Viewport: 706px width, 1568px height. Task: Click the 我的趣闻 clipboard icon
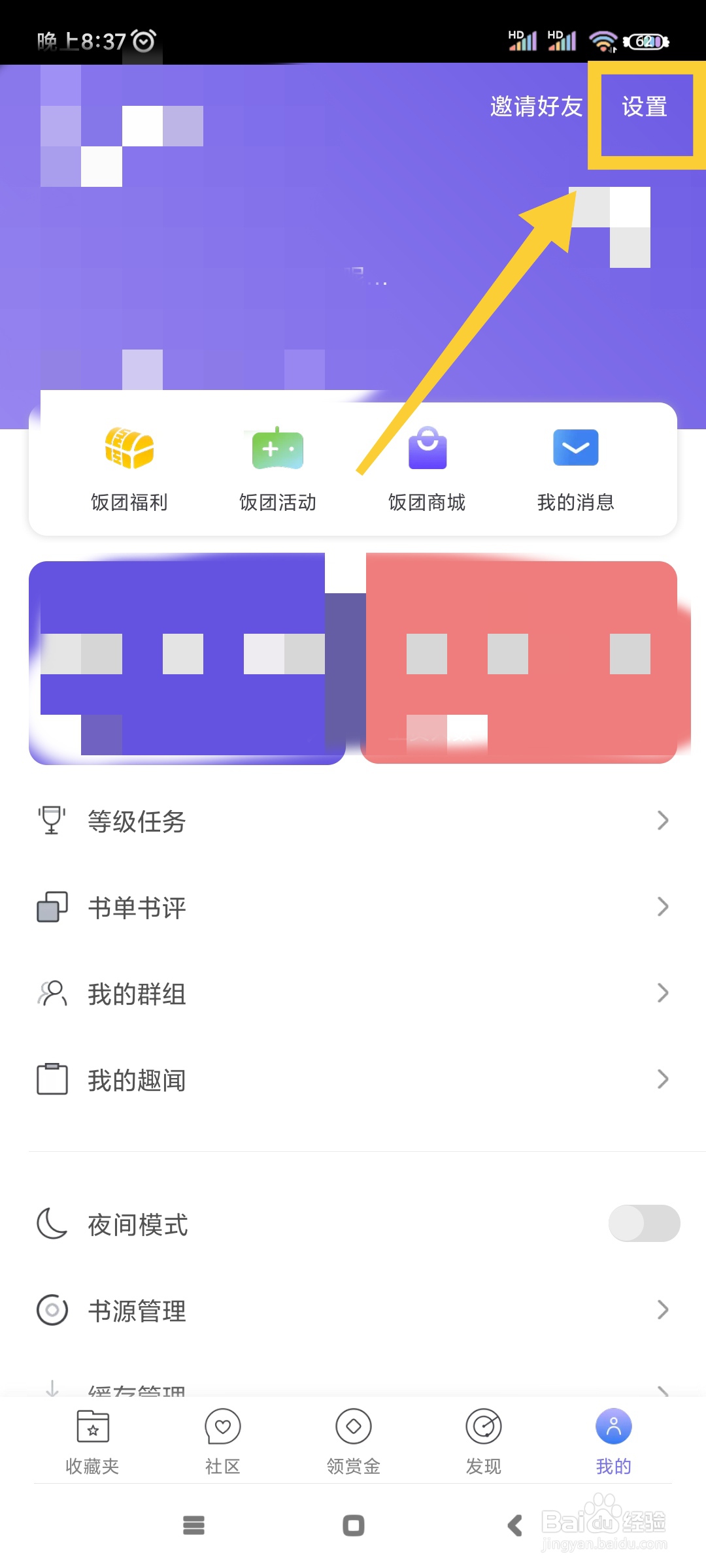tap(51, 1079)
